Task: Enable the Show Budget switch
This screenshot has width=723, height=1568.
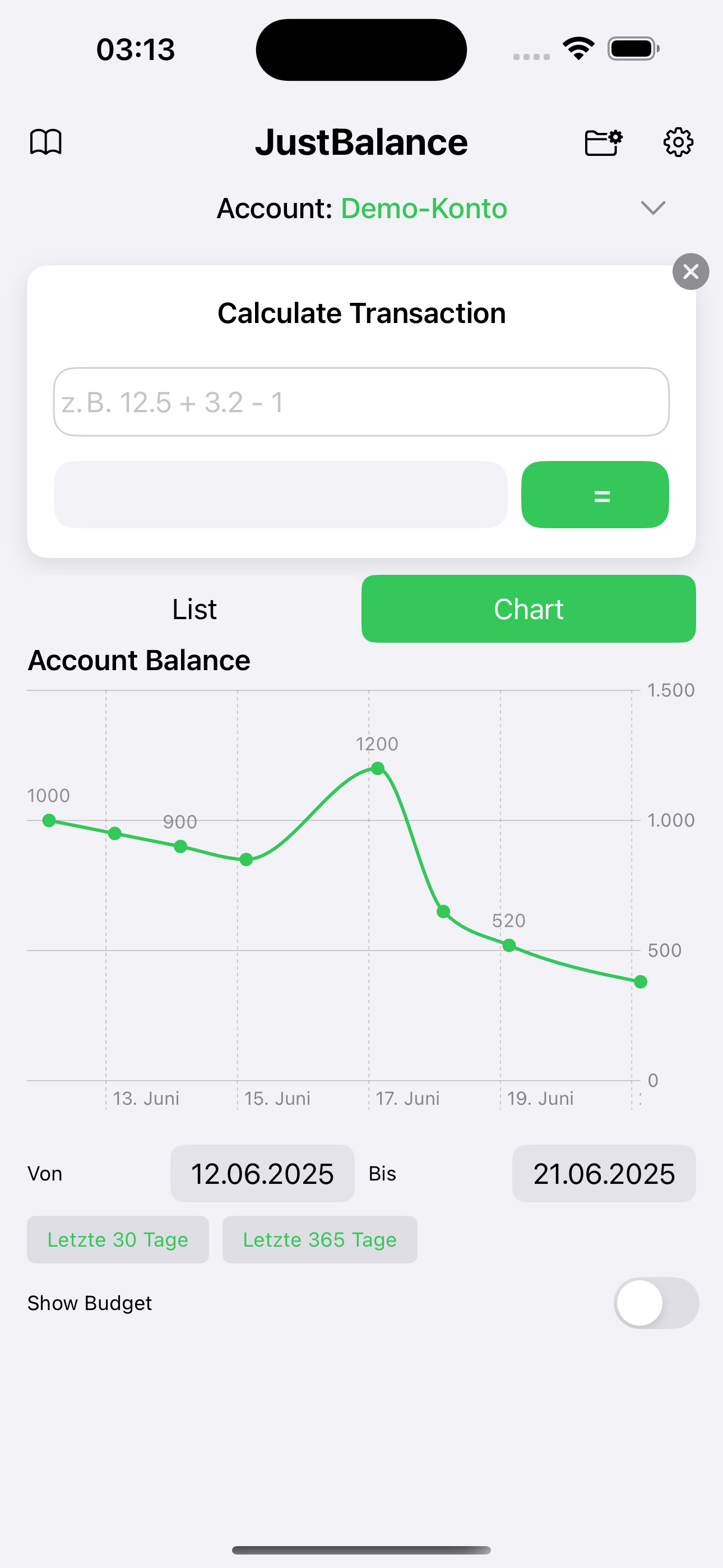Action: tap(656, 1303)
